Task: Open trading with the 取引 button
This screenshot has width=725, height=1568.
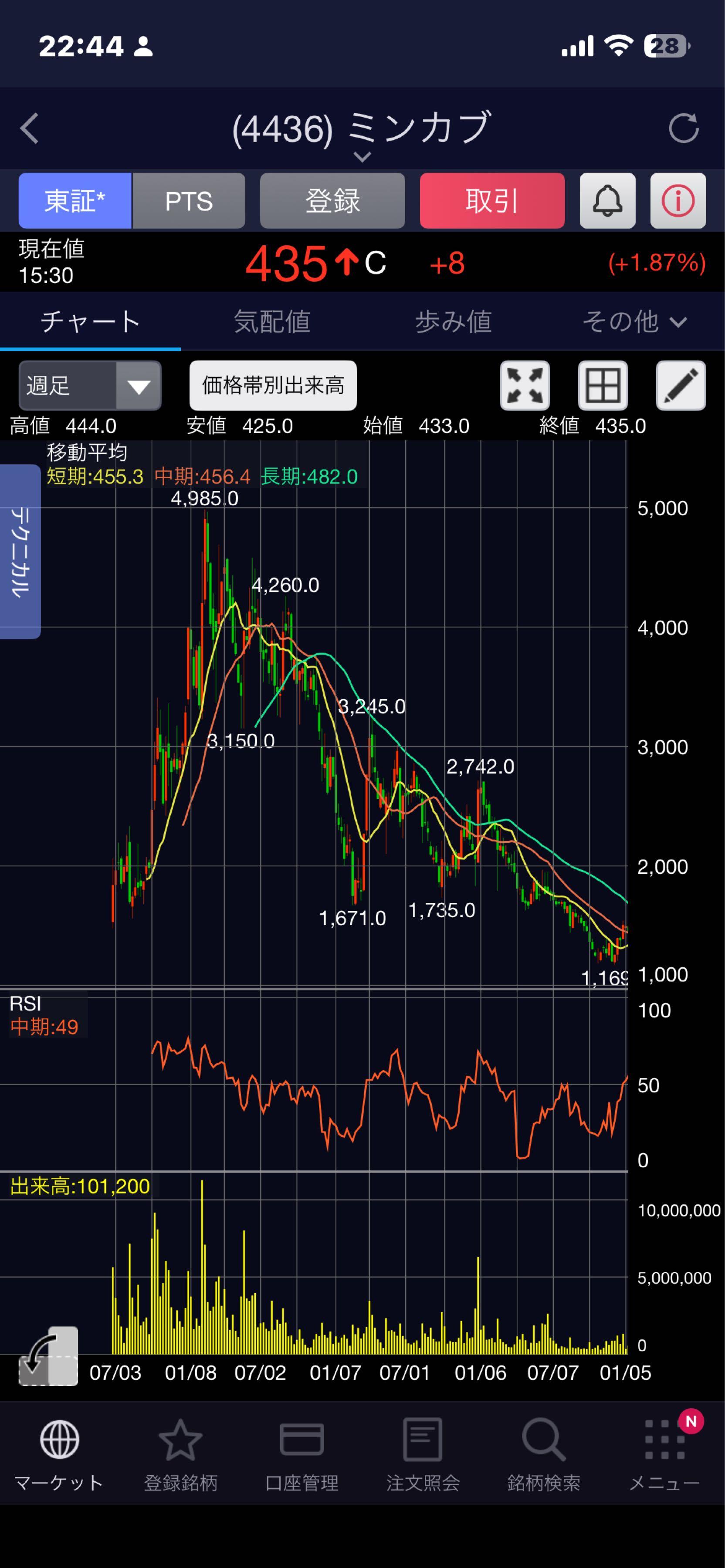Action: pyautogui.click(x=492, y=201)
